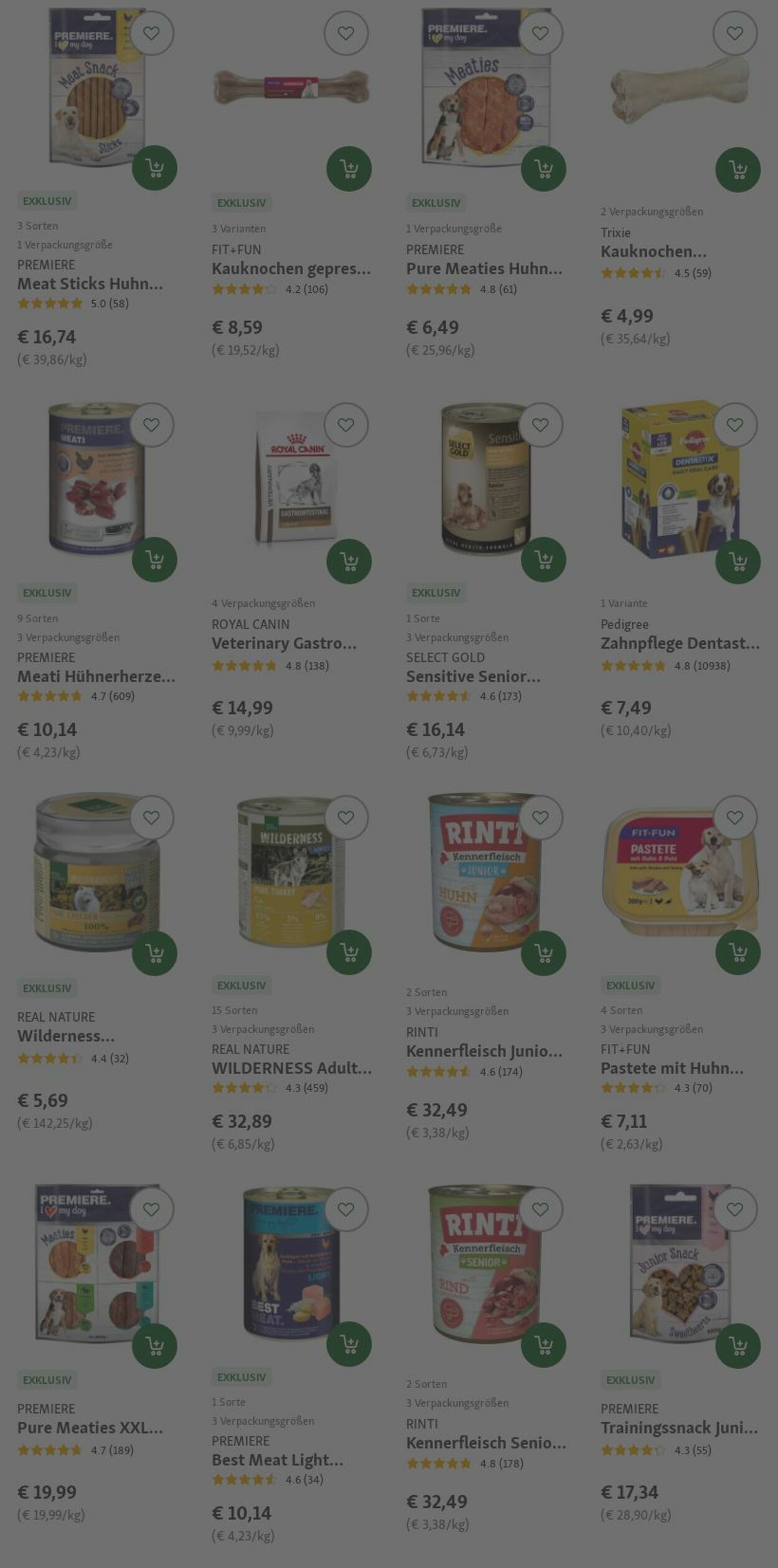Save Meati Hühnerherzen to wishlist
Viewport: 778px width, 1568px height.
pyautogui.click(x=151, y=425)
